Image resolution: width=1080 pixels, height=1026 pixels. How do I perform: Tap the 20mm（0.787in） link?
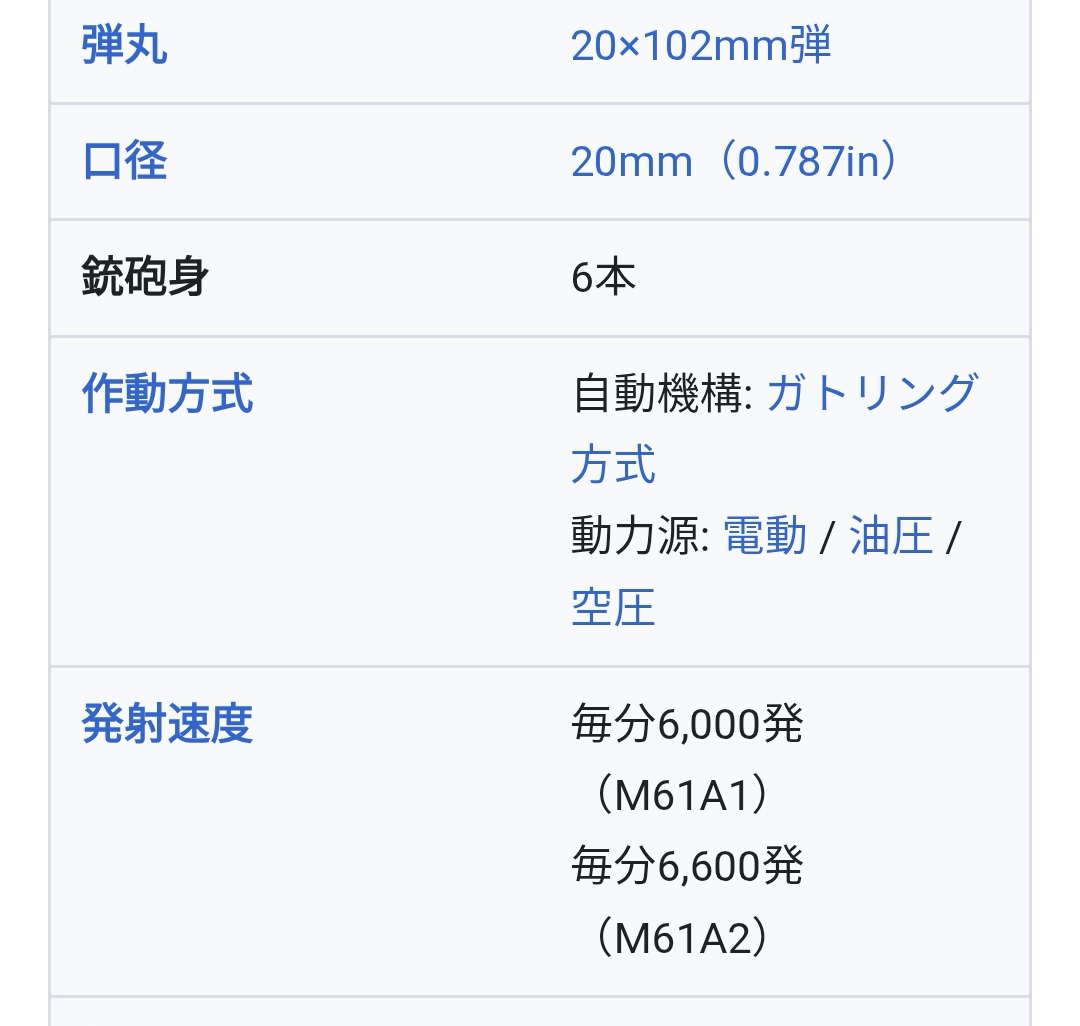click(x=735, y=161)
